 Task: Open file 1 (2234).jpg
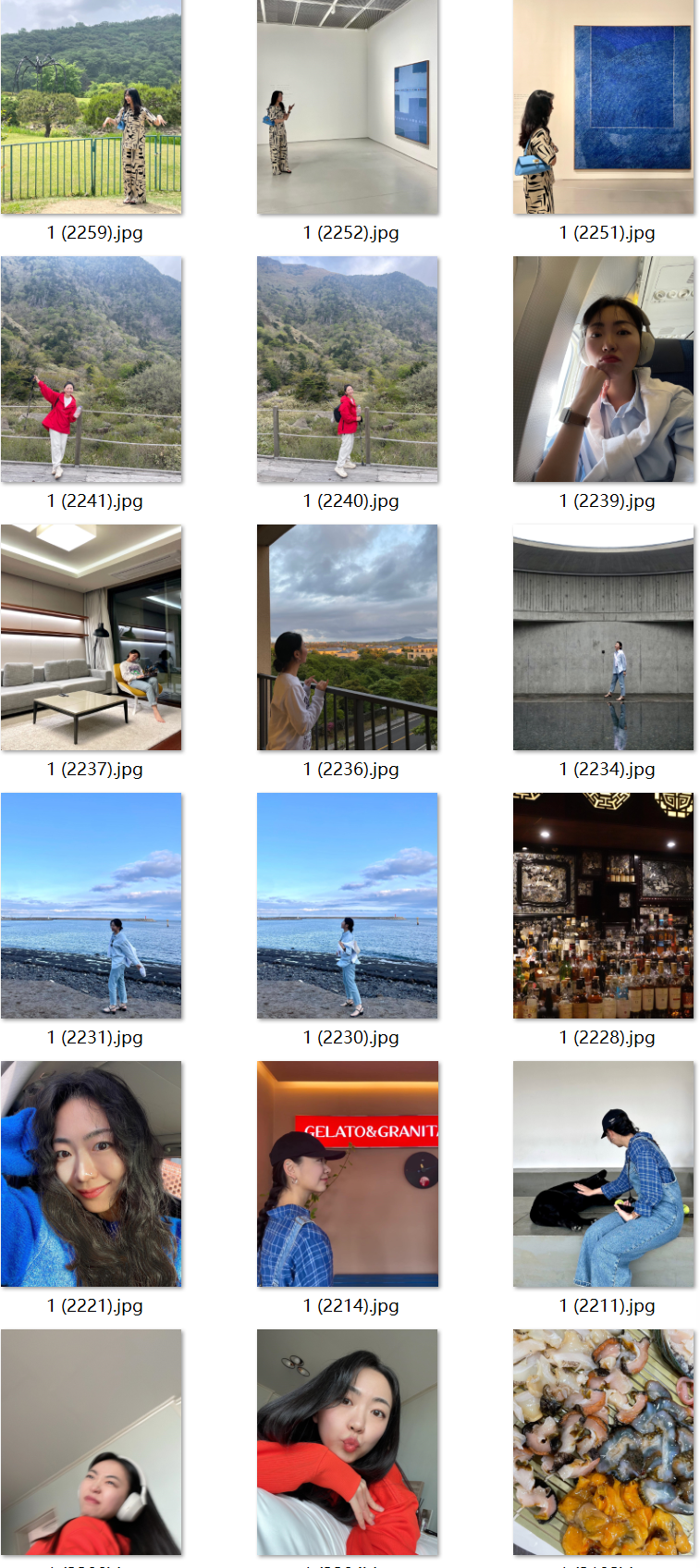603,637
